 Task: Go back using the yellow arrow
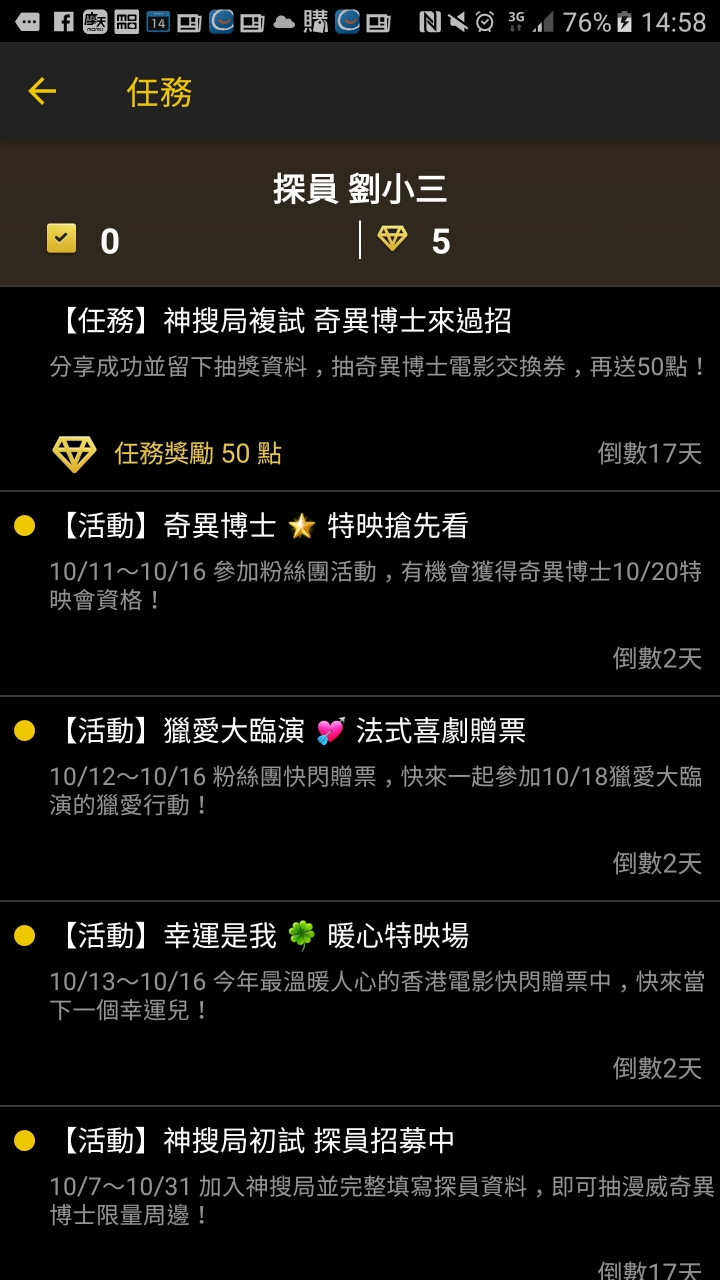click(42, 92)
